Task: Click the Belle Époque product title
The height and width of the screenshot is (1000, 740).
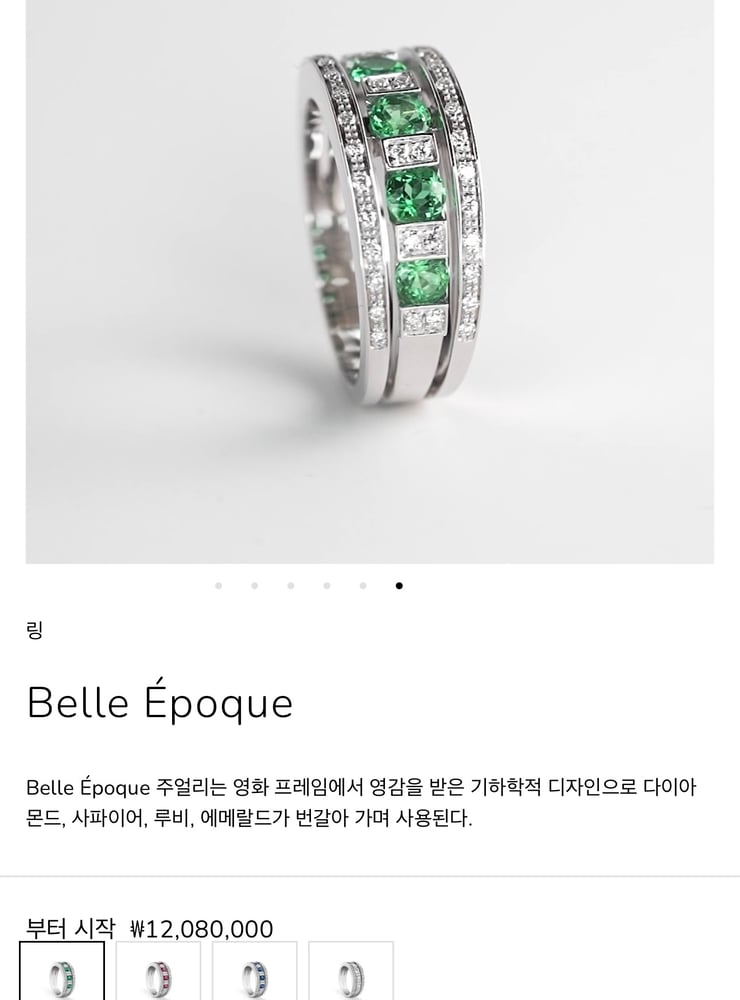Action: pyautogui.click(x=160, y=702)
